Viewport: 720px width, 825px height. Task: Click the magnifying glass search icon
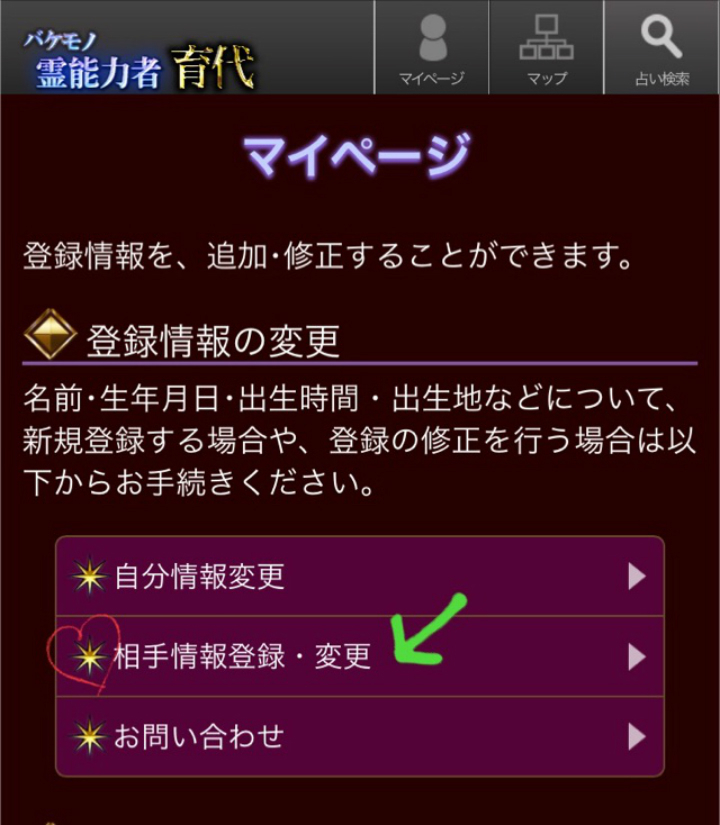click(x=659, y=36)
